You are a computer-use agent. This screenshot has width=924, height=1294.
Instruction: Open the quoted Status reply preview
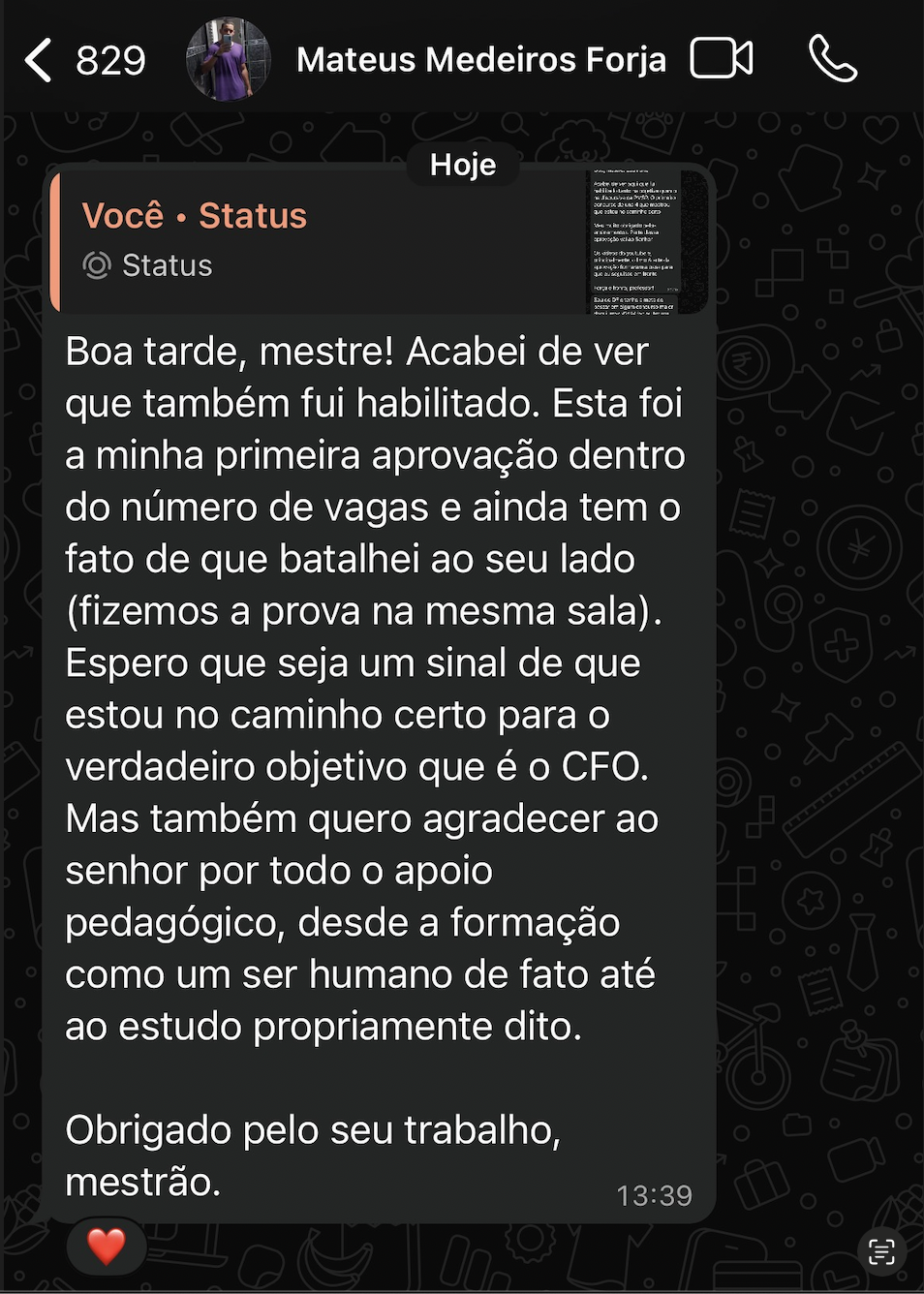point(378,242)
